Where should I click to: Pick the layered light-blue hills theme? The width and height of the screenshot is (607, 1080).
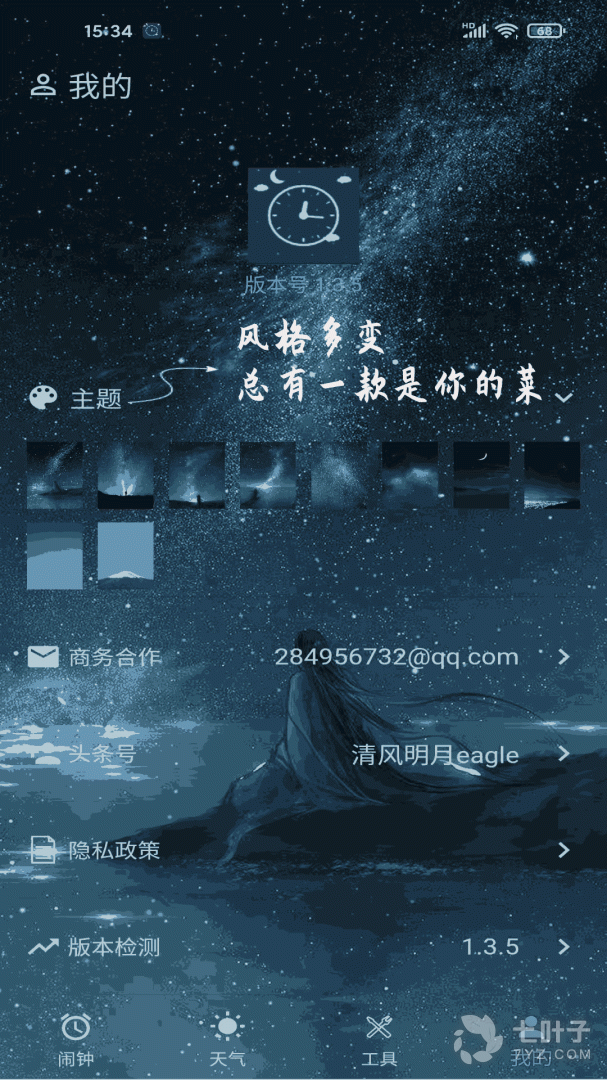(x=54, y=555)
